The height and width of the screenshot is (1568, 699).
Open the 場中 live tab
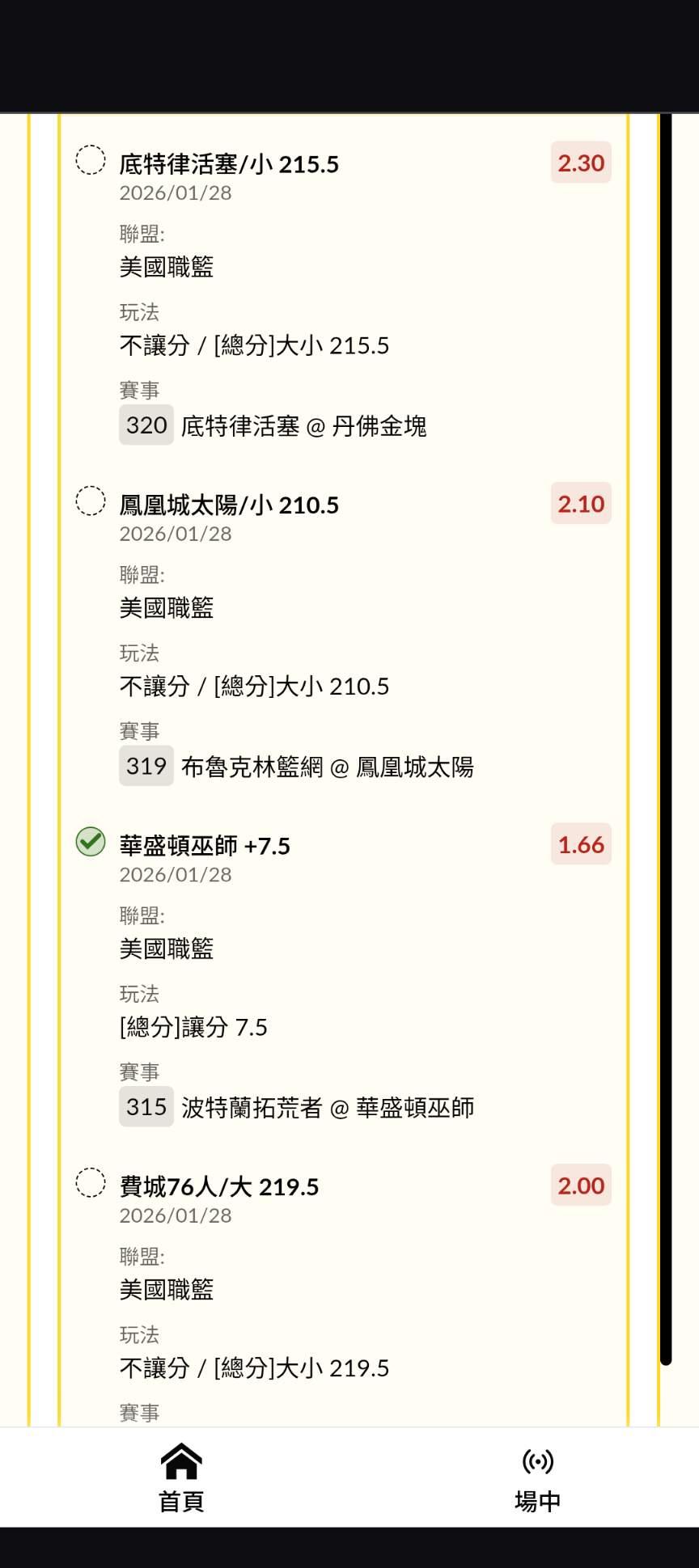(537, 1477)
